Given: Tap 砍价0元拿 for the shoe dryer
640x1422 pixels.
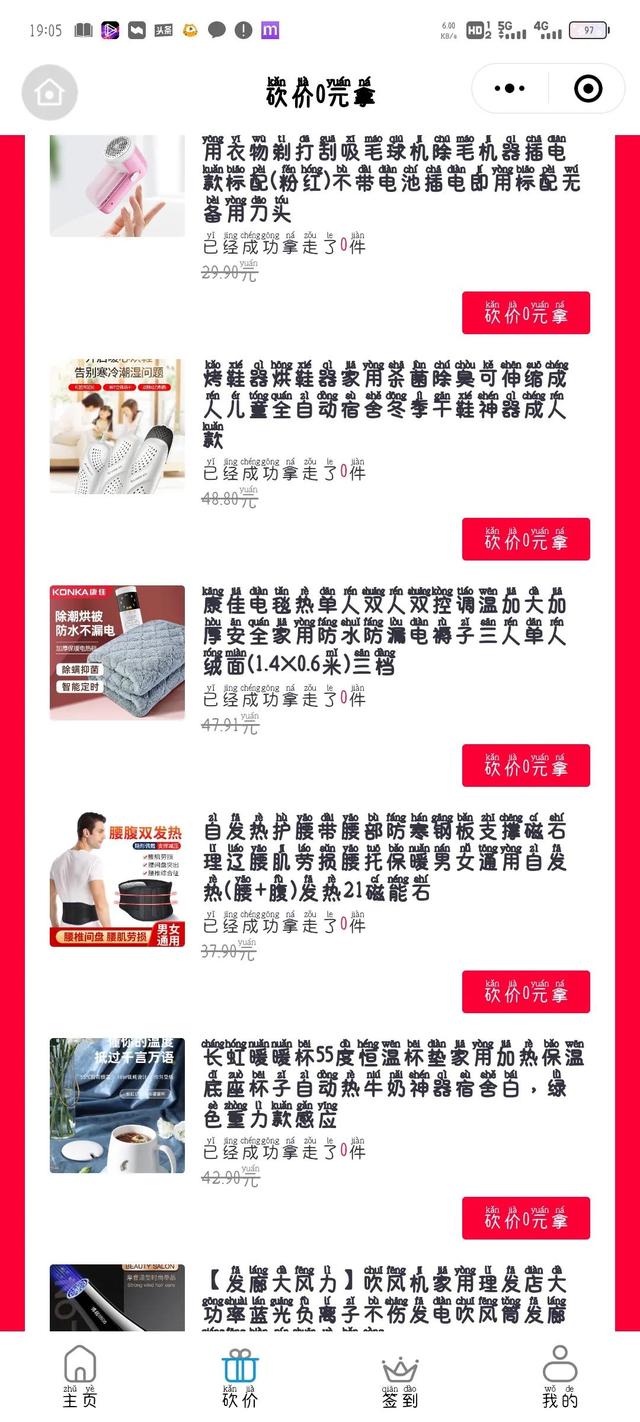Looking at the screenshot, I should pos(526,539).
